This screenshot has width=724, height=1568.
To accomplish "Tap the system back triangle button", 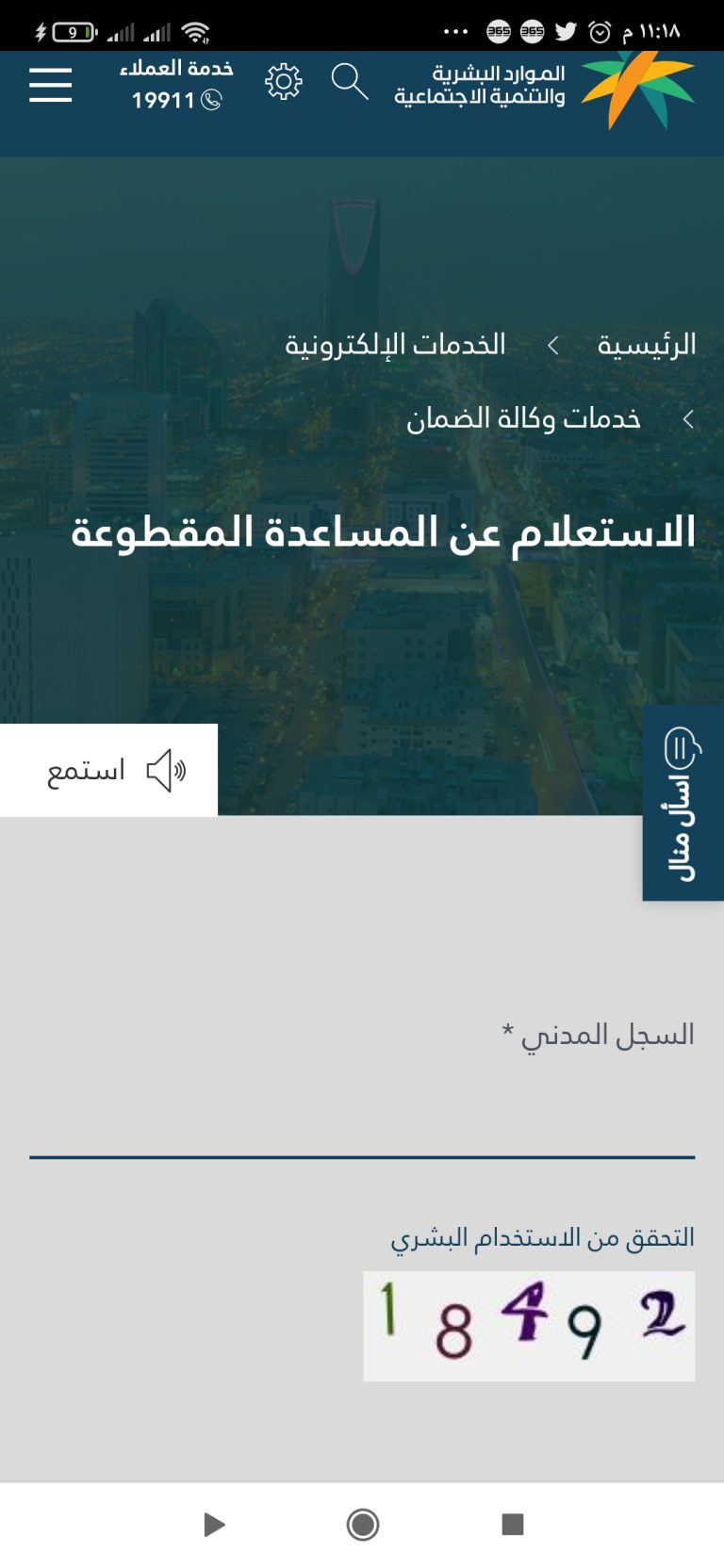I will coord(215,1524).
